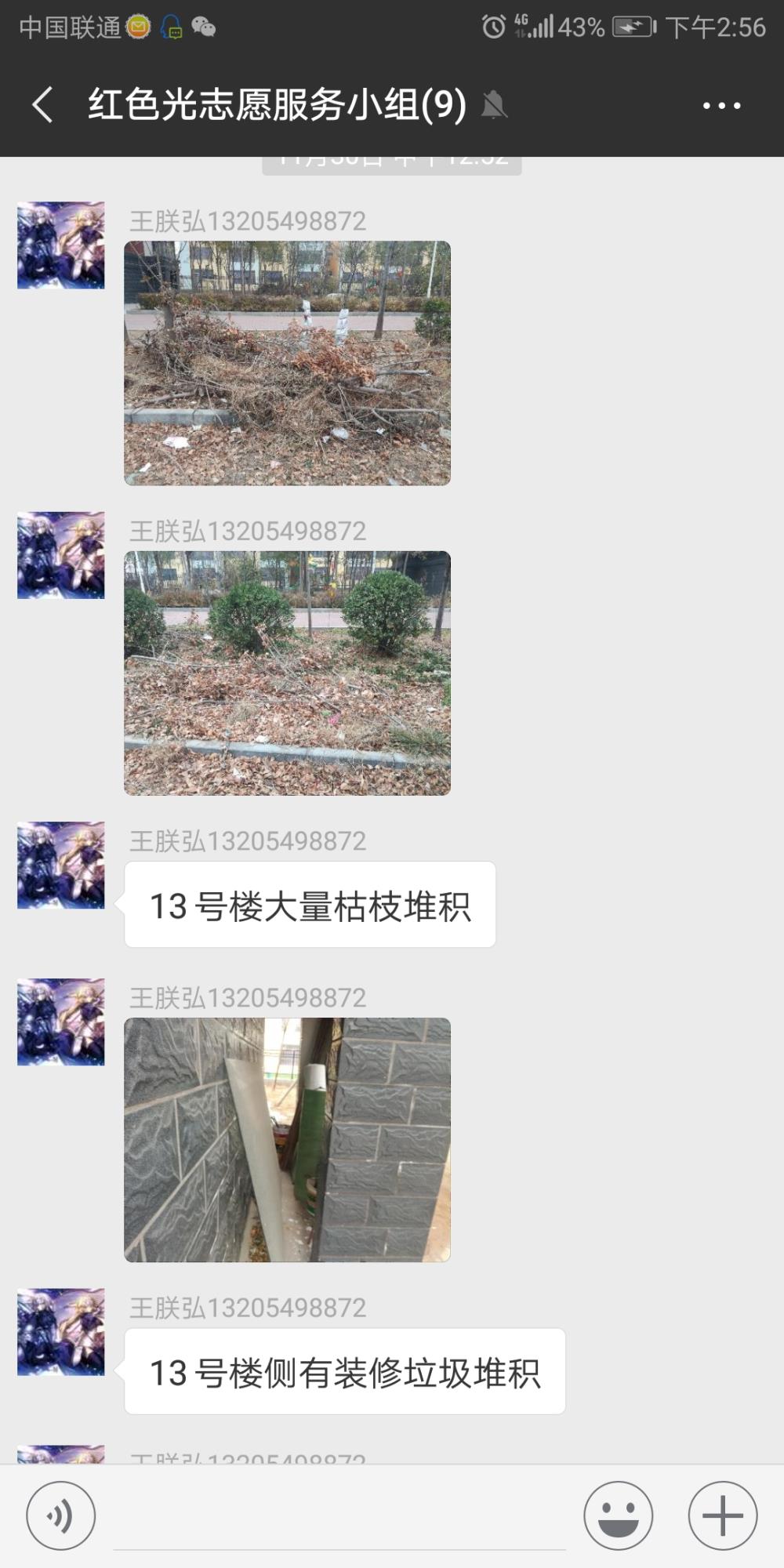Open the emoji picker

[x=618, y=1515]
